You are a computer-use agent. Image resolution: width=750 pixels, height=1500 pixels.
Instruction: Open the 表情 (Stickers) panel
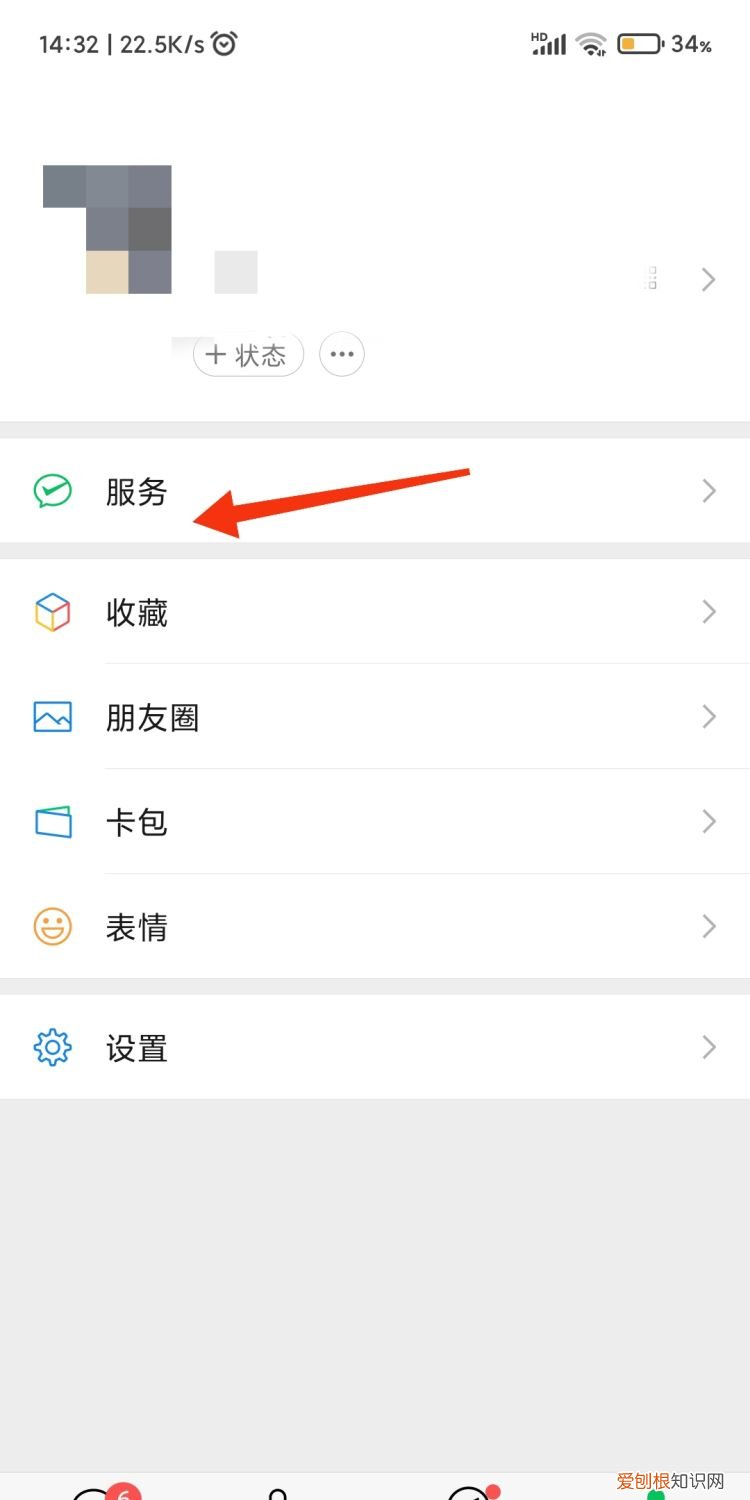137,927
